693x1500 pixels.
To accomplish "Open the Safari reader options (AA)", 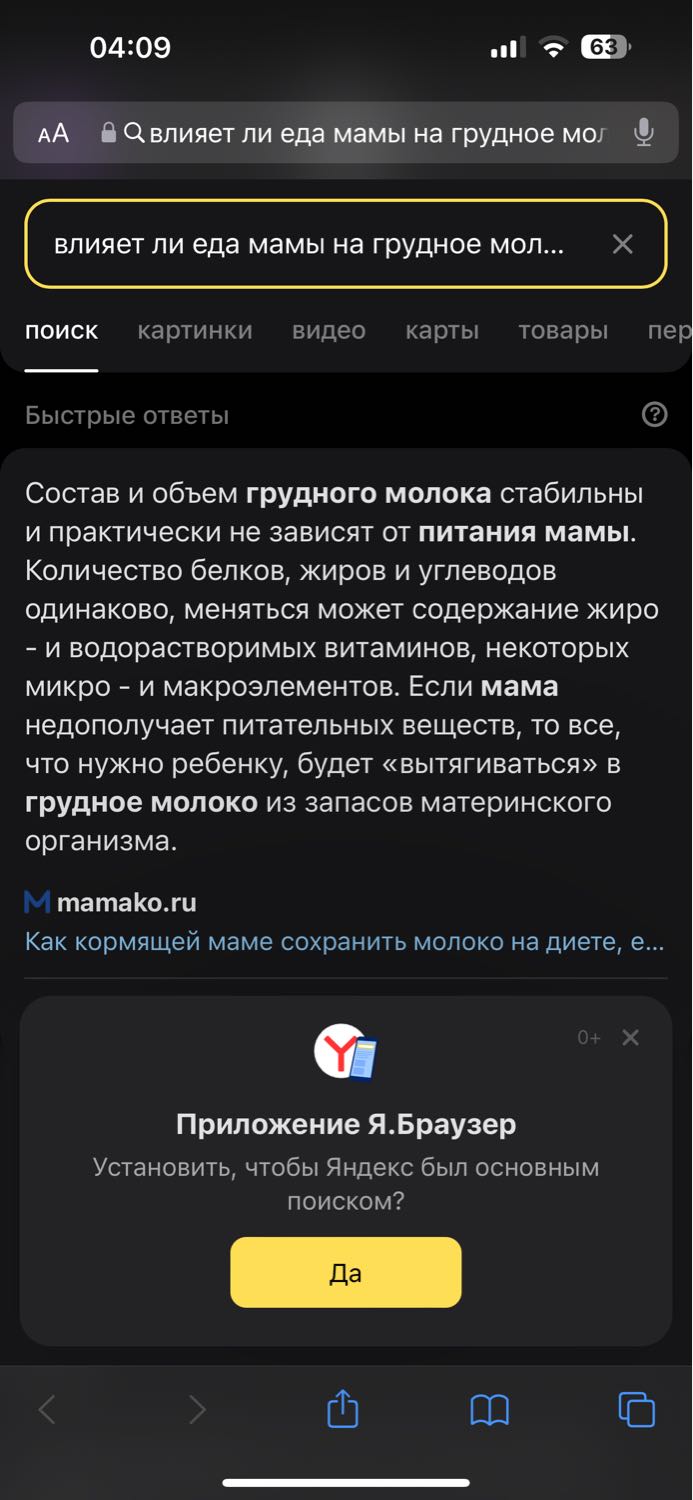I will [53, 133].
